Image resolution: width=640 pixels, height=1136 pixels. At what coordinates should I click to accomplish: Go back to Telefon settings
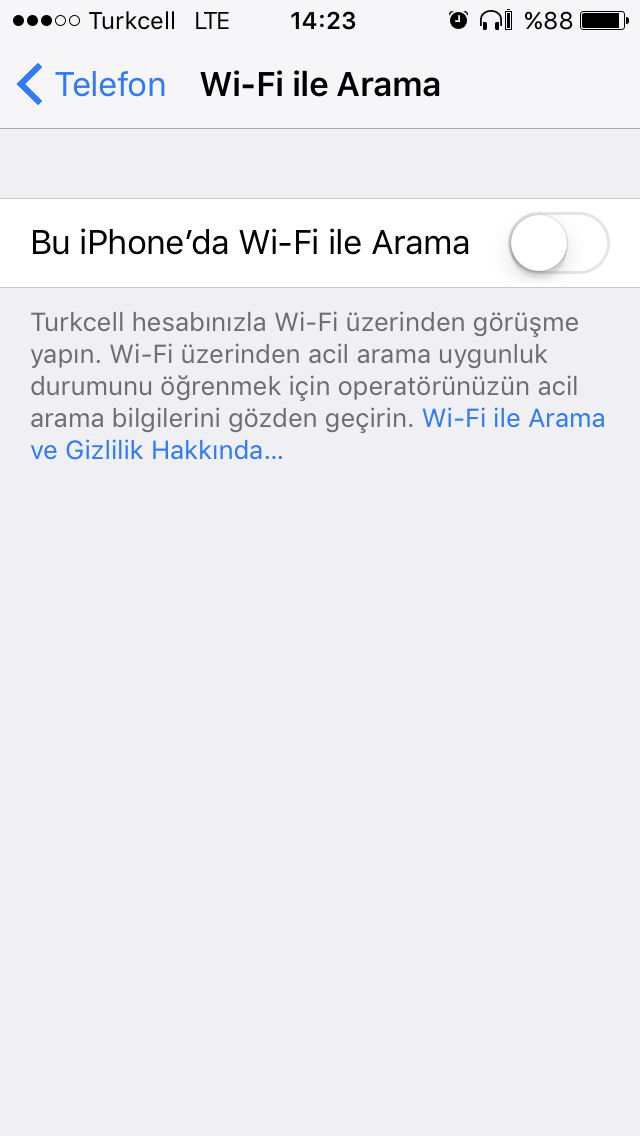(91, 85)
